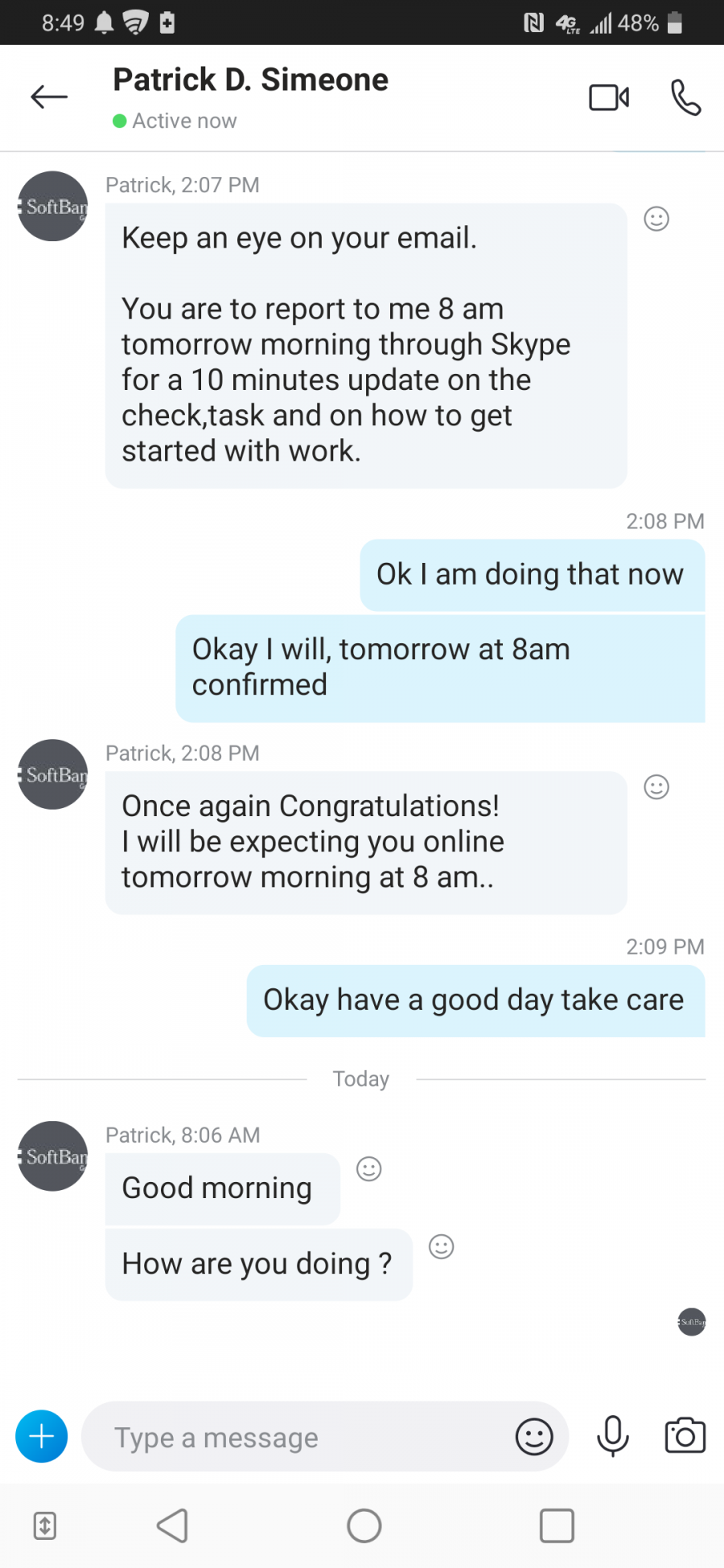Open recent apps from navigation bar
Image resolution: width=724 pixels, height=1568 pixels.
pos(557,1525)
